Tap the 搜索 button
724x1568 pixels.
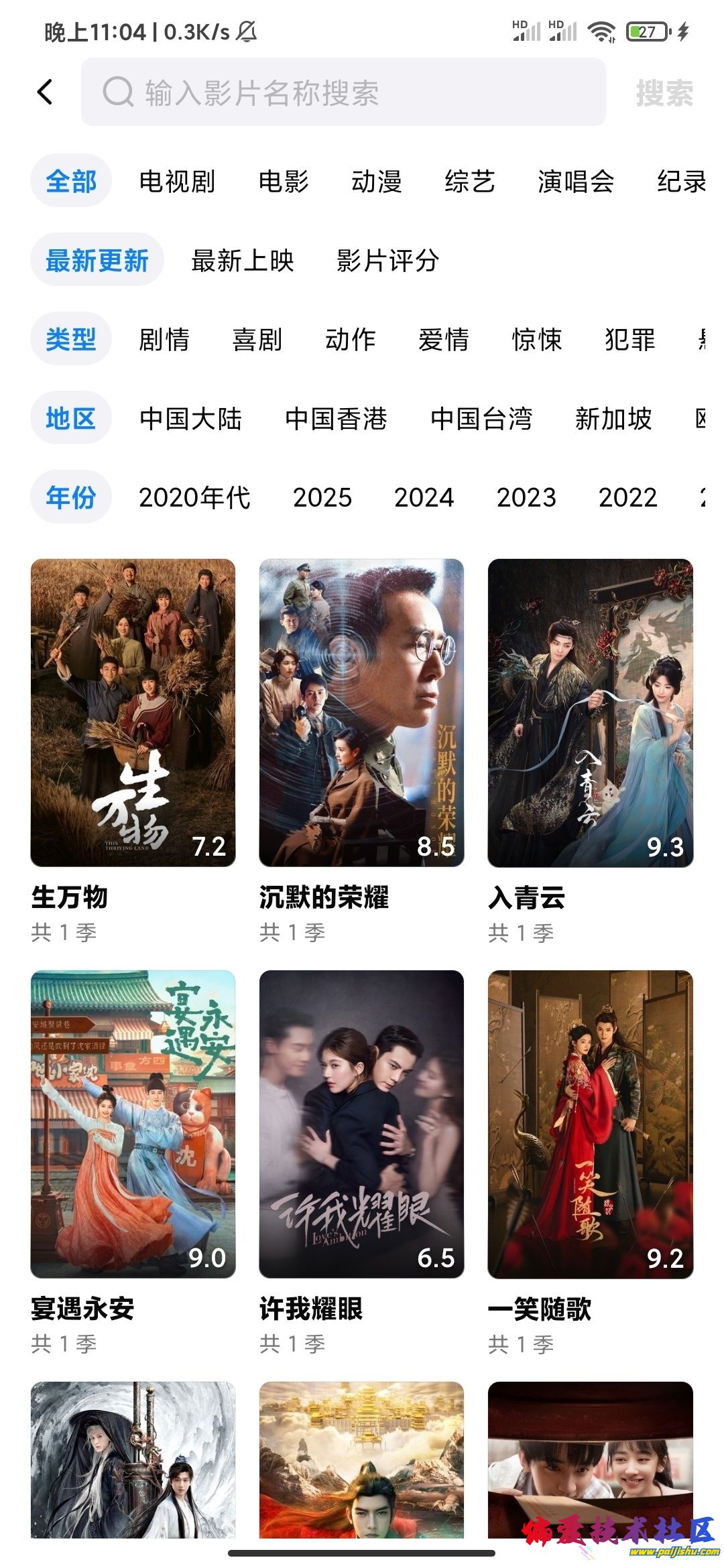coord(664,93)
